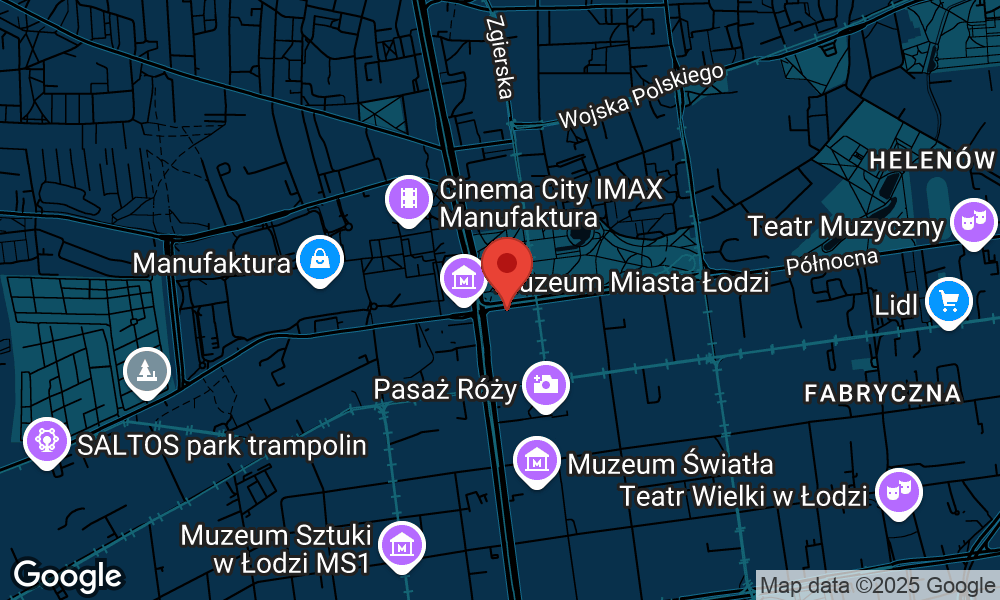
Task: Select the gray park tree marker
Action: 147,372
